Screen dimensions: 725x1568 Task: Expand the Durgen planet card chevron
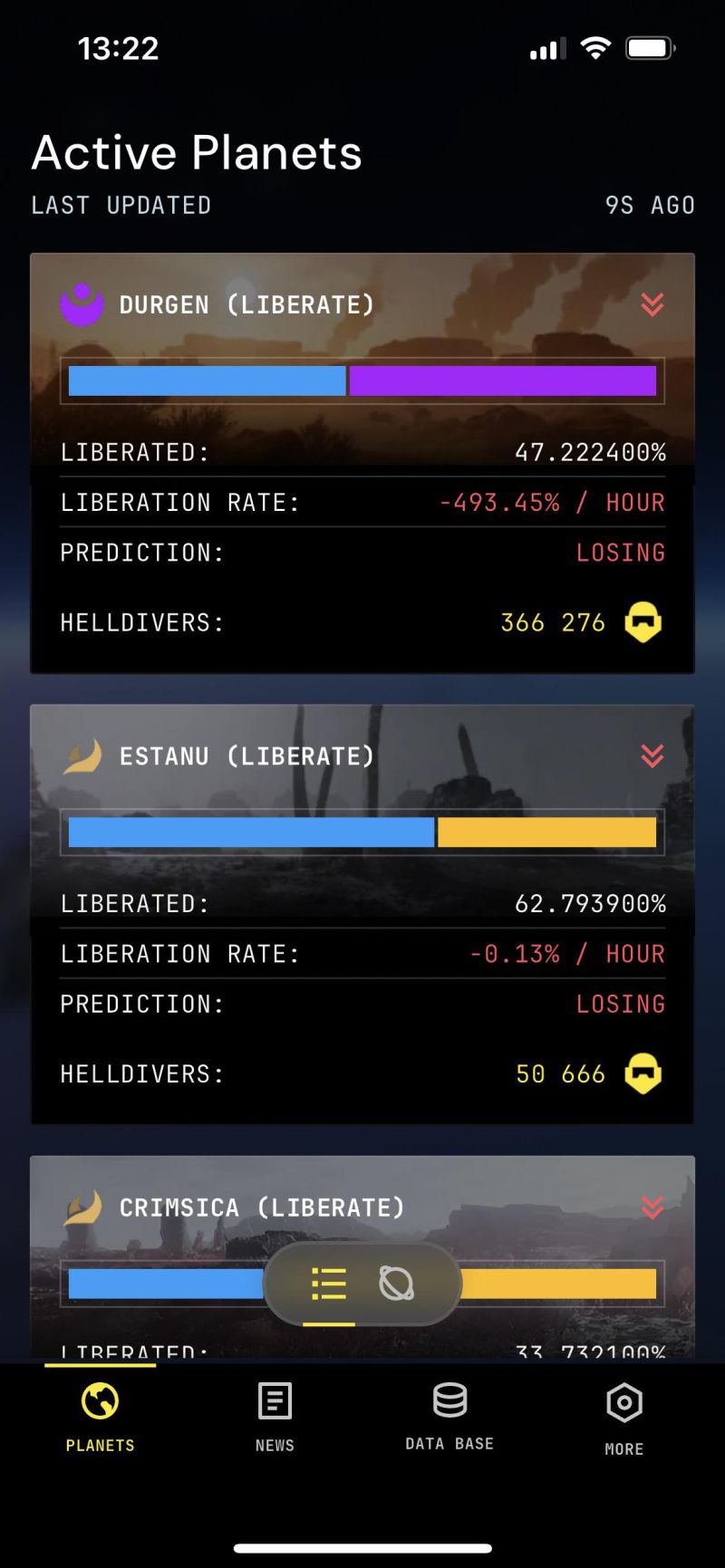click(652, 304)
